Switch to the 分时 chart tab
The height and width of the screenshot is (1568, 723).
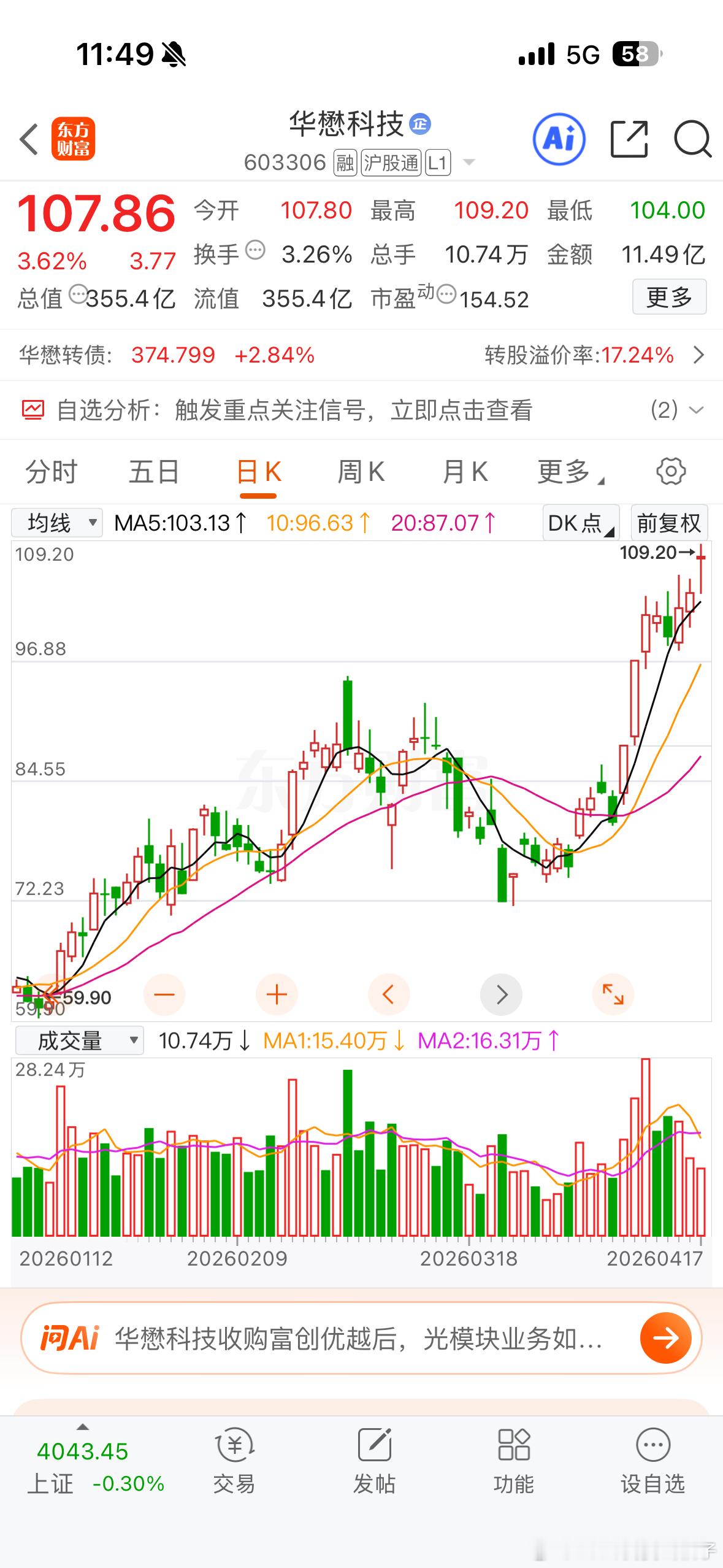51,472
